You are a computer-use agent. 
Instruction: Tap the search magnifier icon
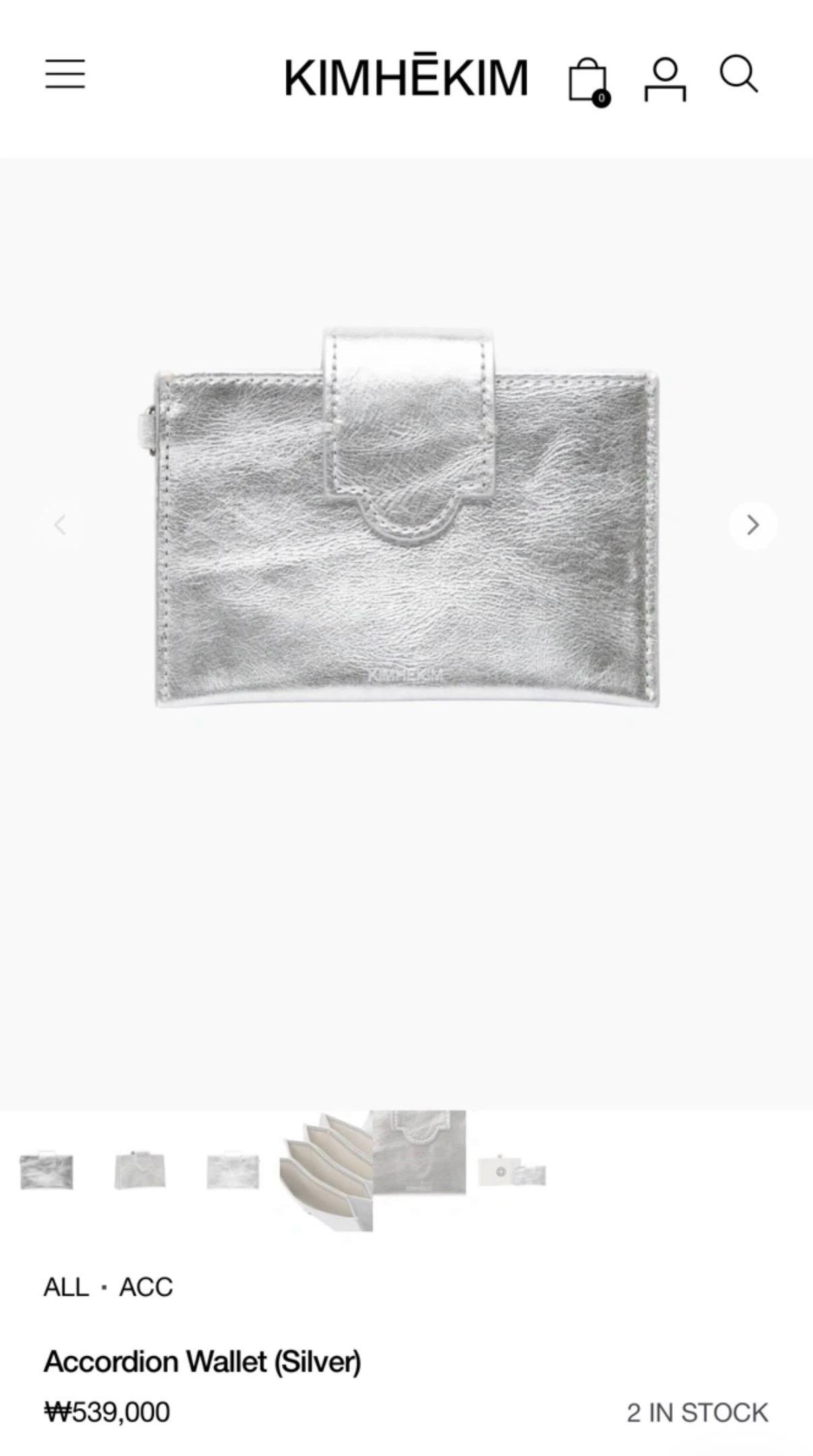point(739,73)
